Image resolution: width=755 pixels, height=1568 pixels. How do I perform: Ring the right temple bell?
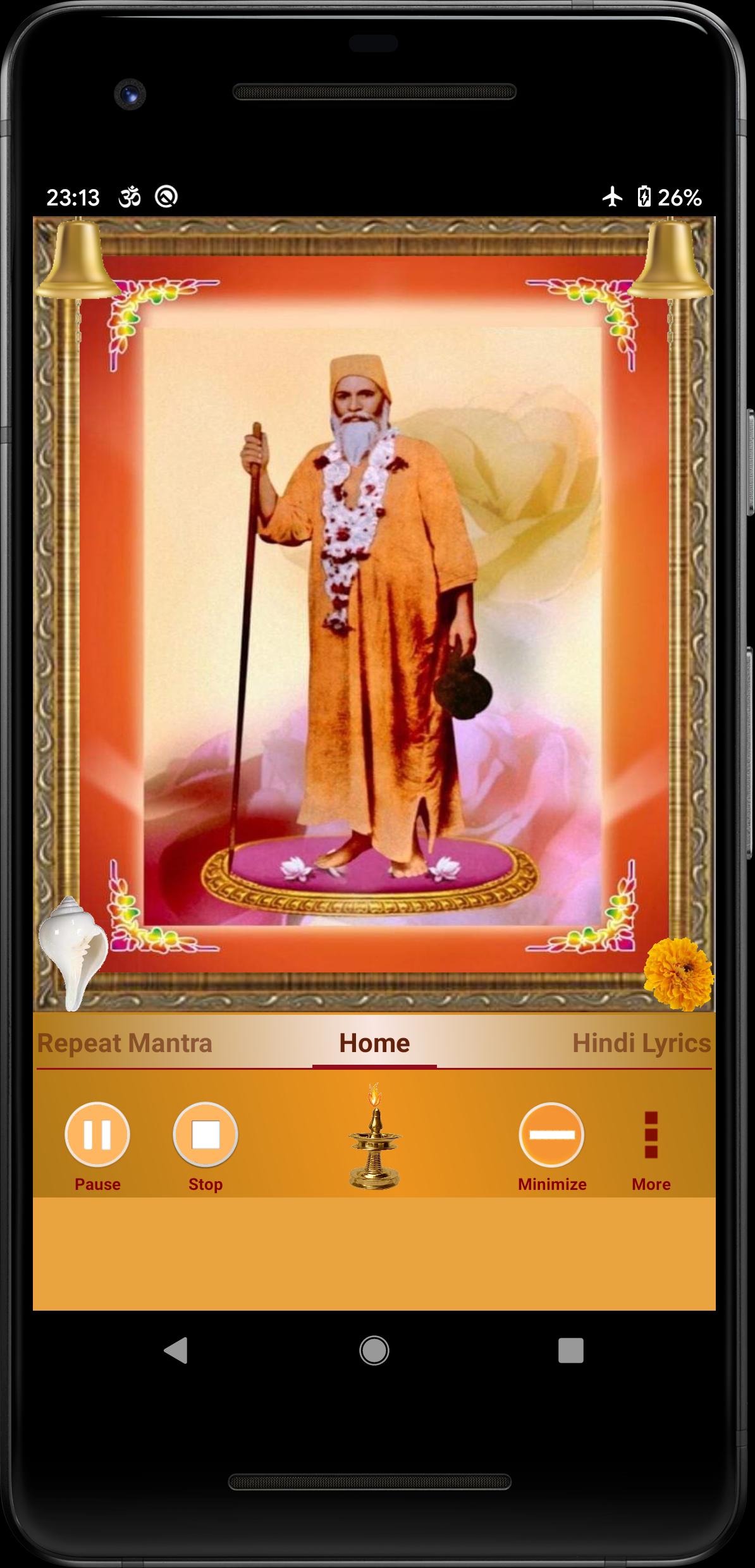[672, 259]
